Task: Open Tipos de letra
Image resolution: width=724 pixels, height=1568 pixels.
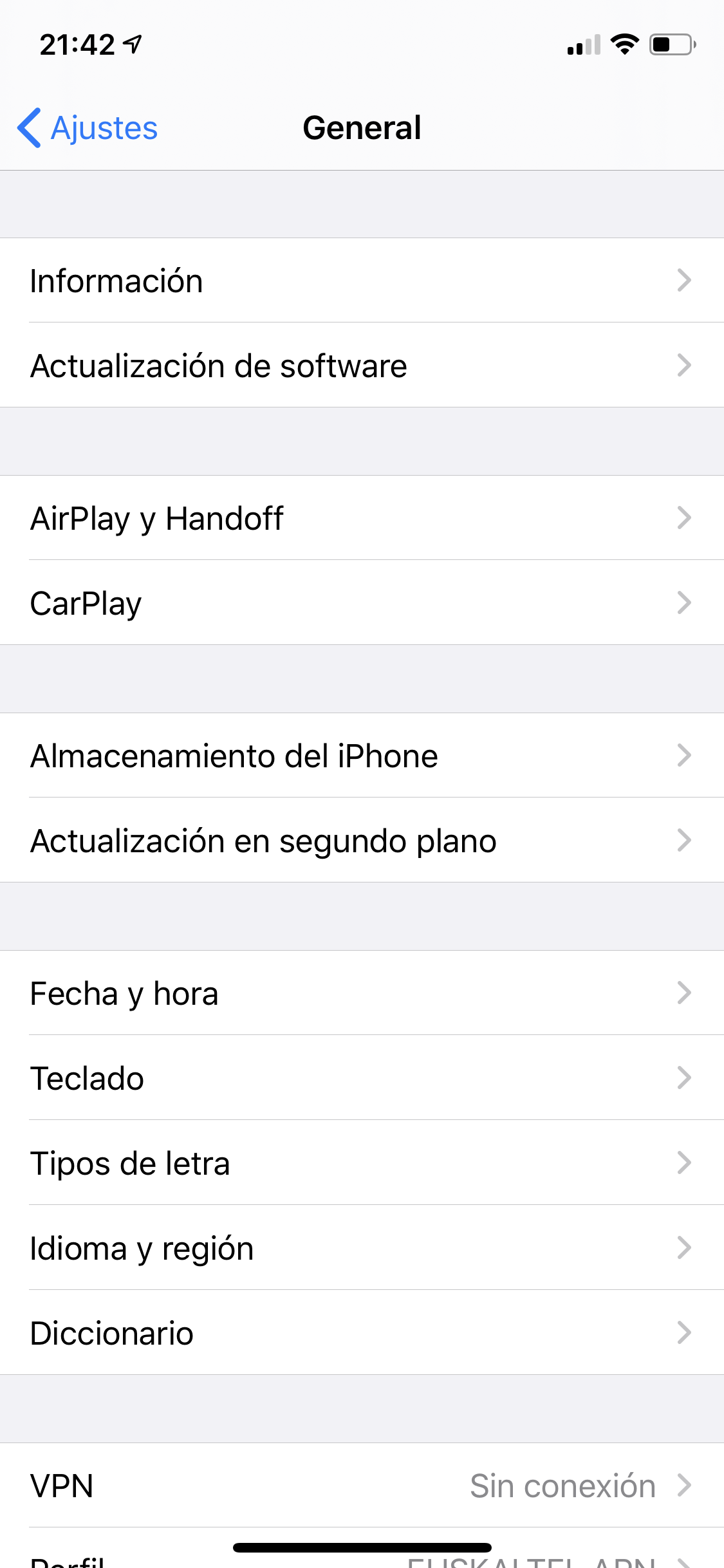Action: tap(362, 1163)
